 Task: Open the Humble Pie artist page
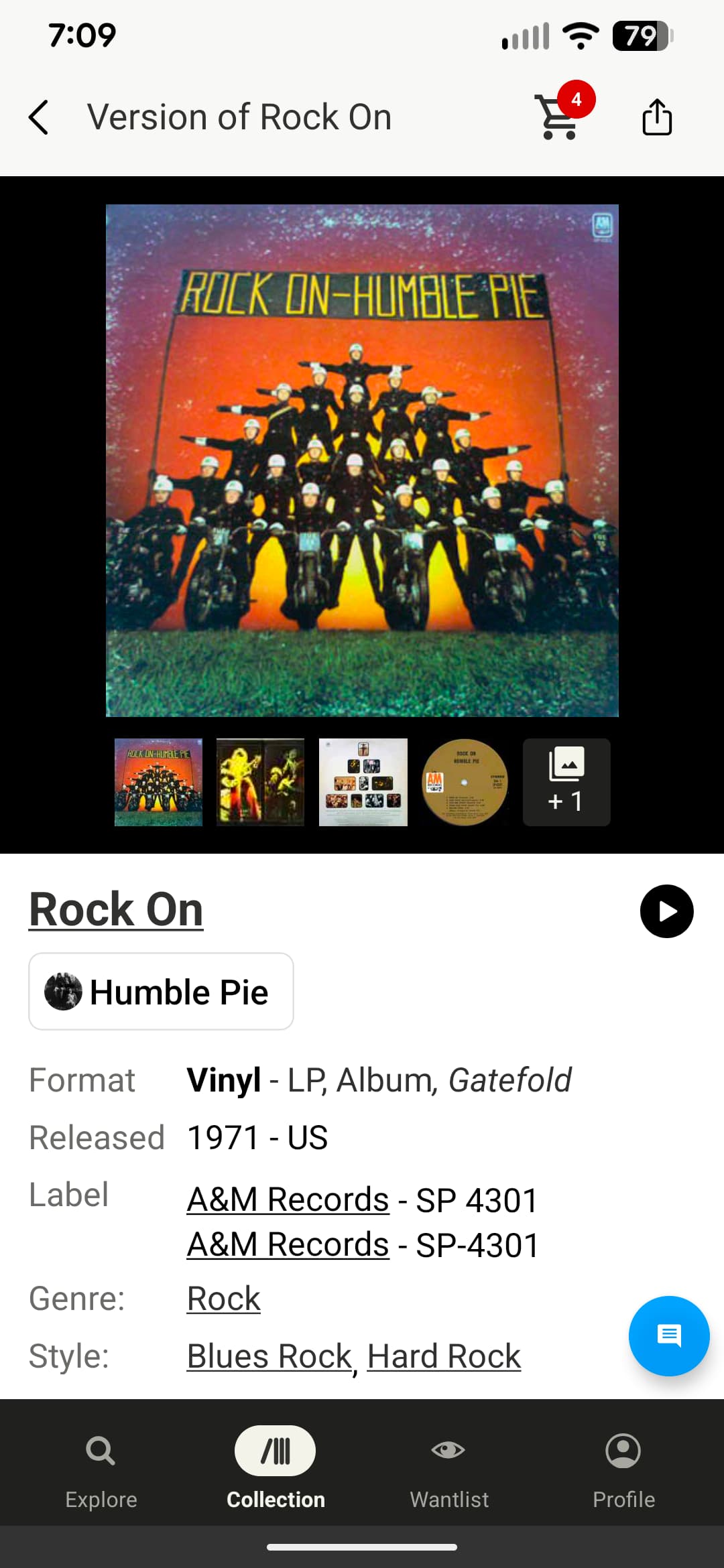pos(161,992)
